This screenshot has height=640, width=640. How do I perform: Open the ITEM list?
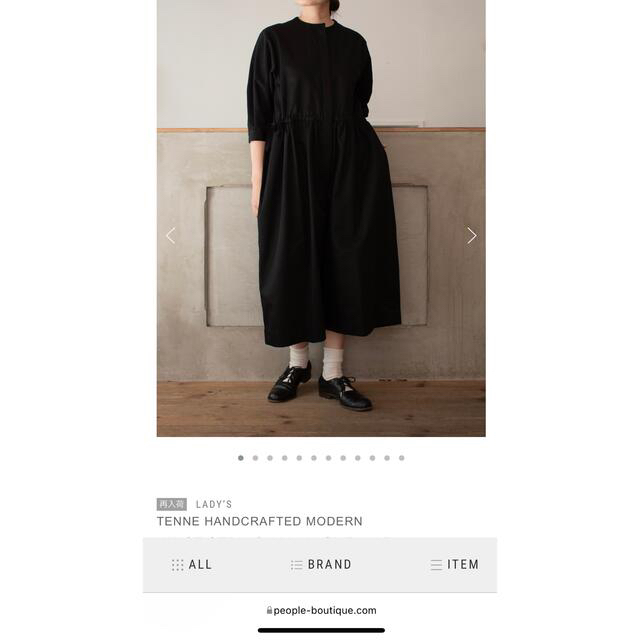454,565
